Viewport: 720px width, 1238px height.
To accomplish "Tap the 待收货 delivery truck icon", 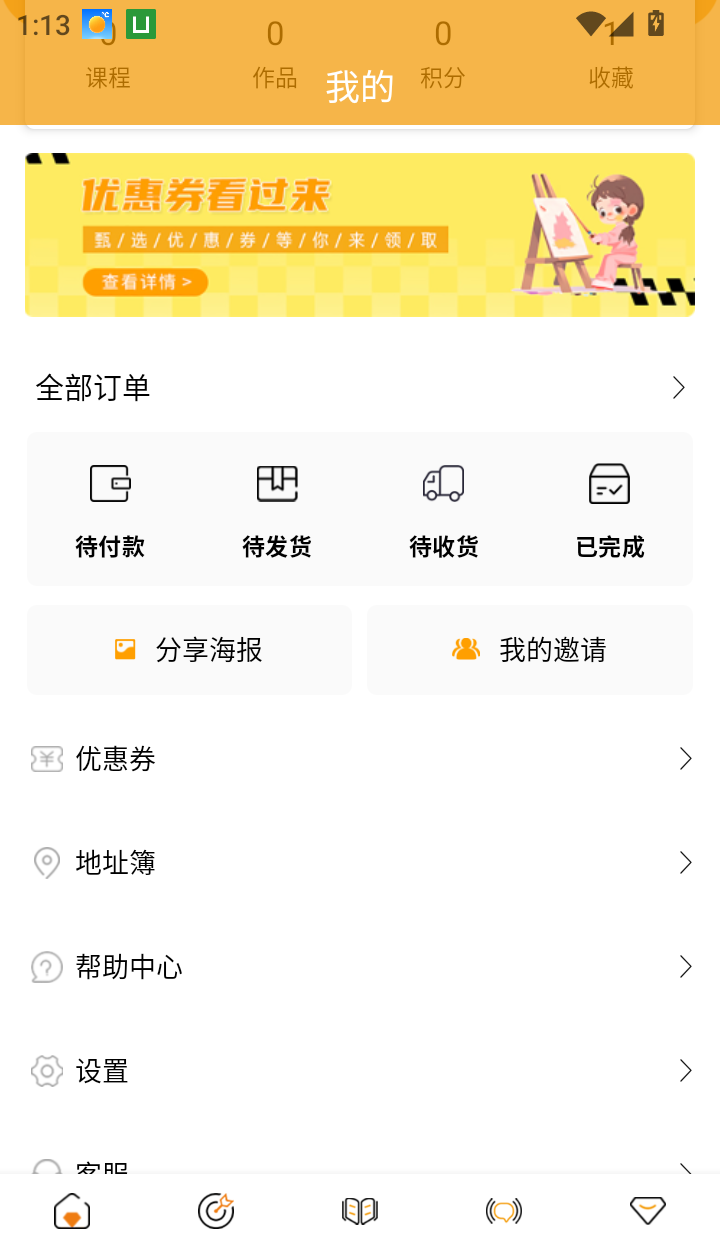I will coord(443,483).
